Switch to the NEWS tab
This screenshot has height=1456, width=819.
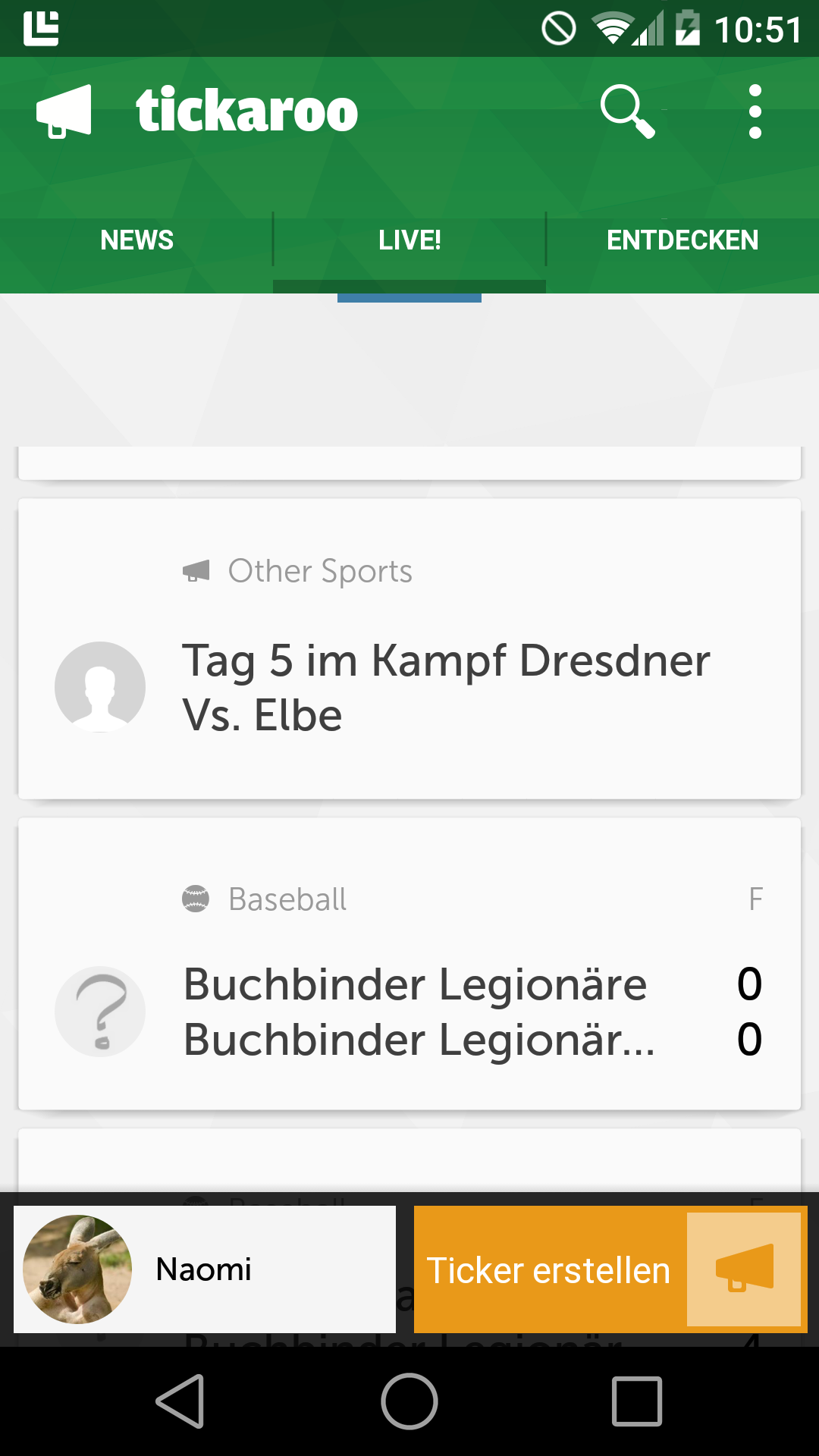pos(136,240)
